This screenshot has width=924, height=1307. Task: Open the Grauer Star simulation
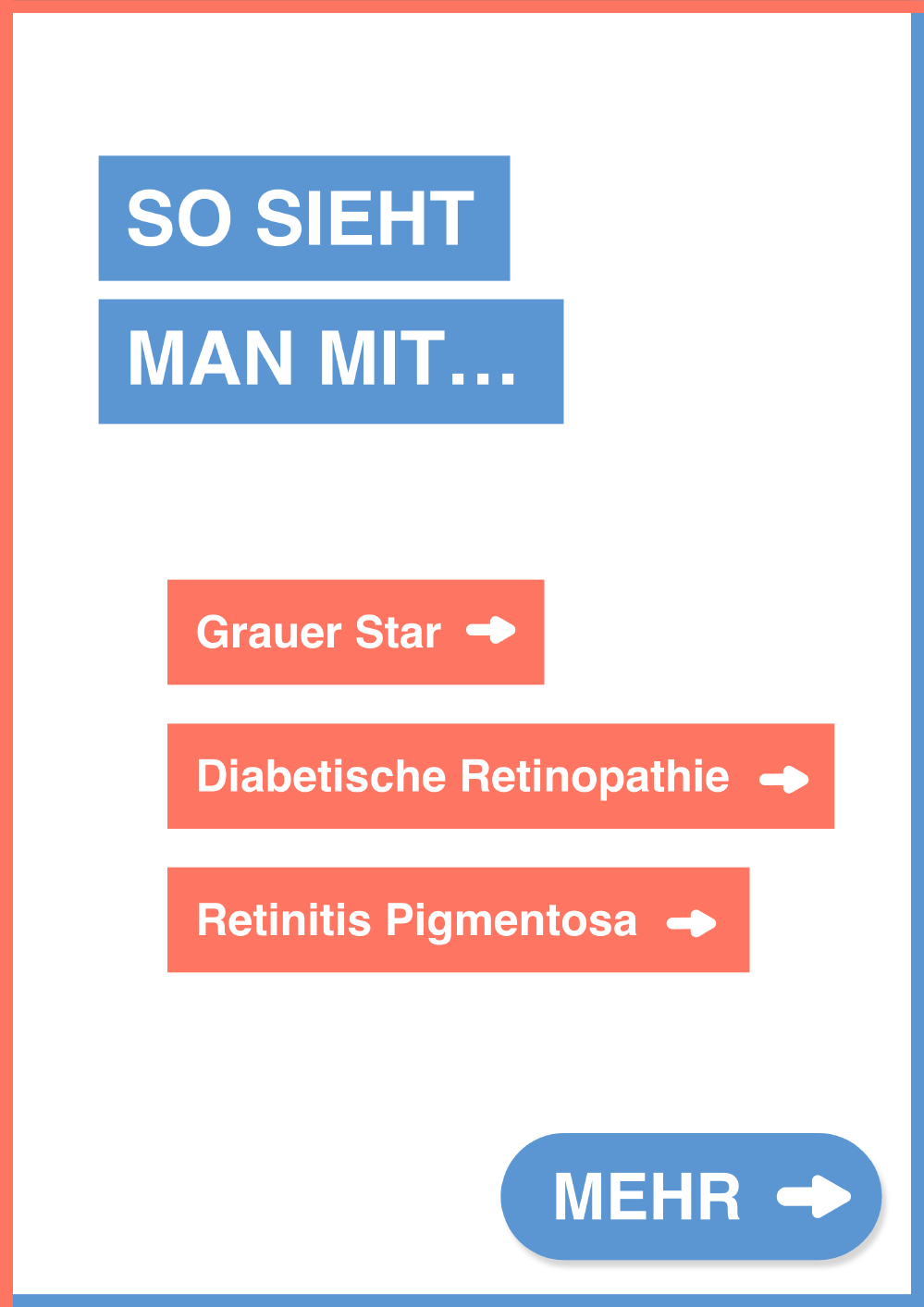(355, 633)
